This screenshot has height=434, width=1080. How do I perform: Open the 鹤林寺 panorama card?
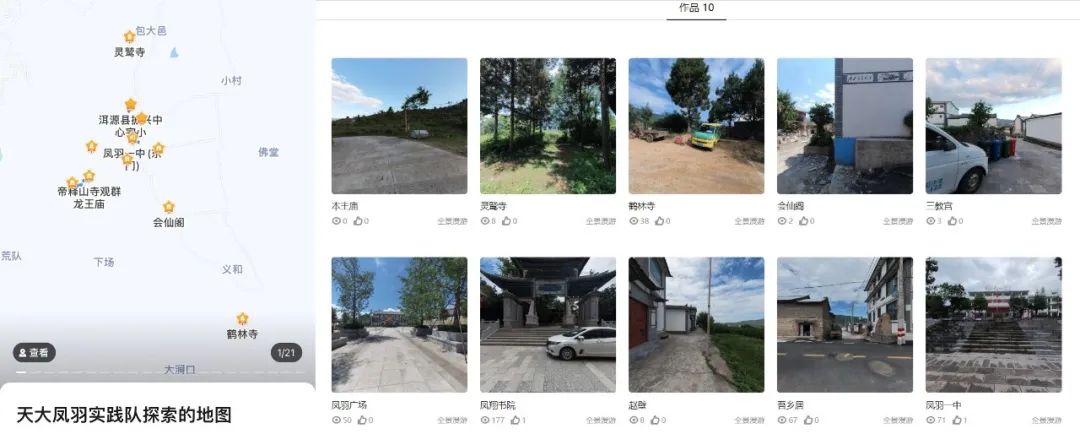coord(696,126)
